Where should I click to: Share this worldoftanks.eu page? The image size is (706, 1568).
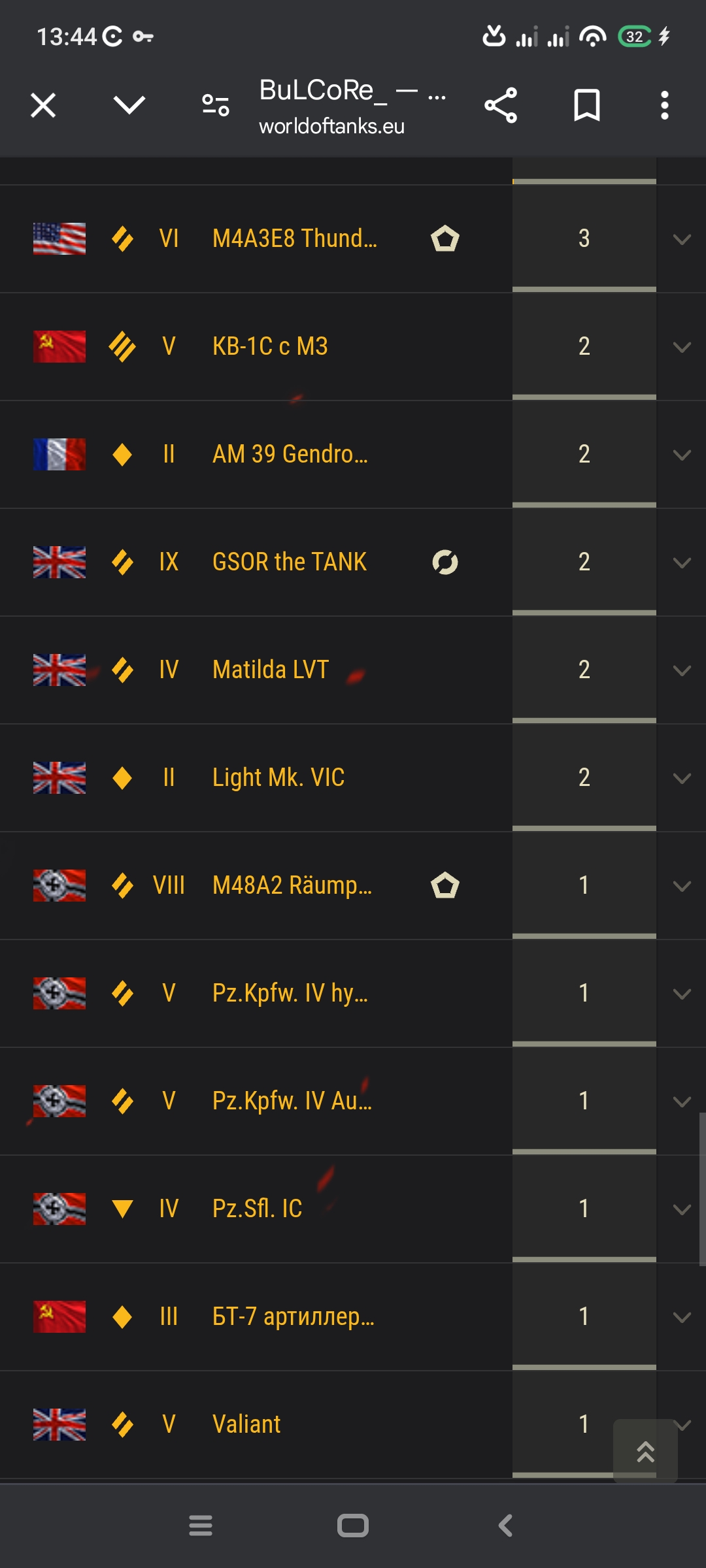(501, 105)
